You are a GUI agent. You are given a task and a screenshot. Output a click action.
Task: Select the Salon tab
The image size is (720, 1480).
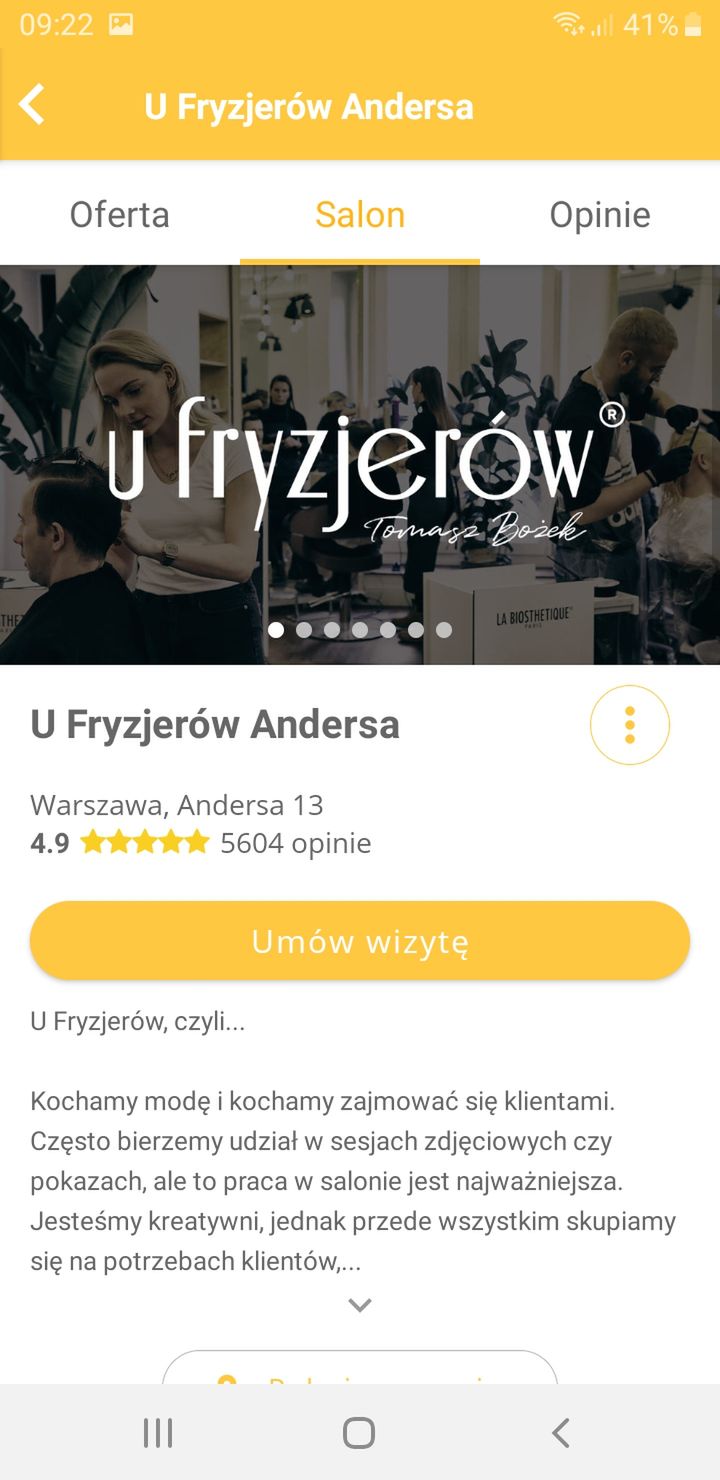point(360,214)
